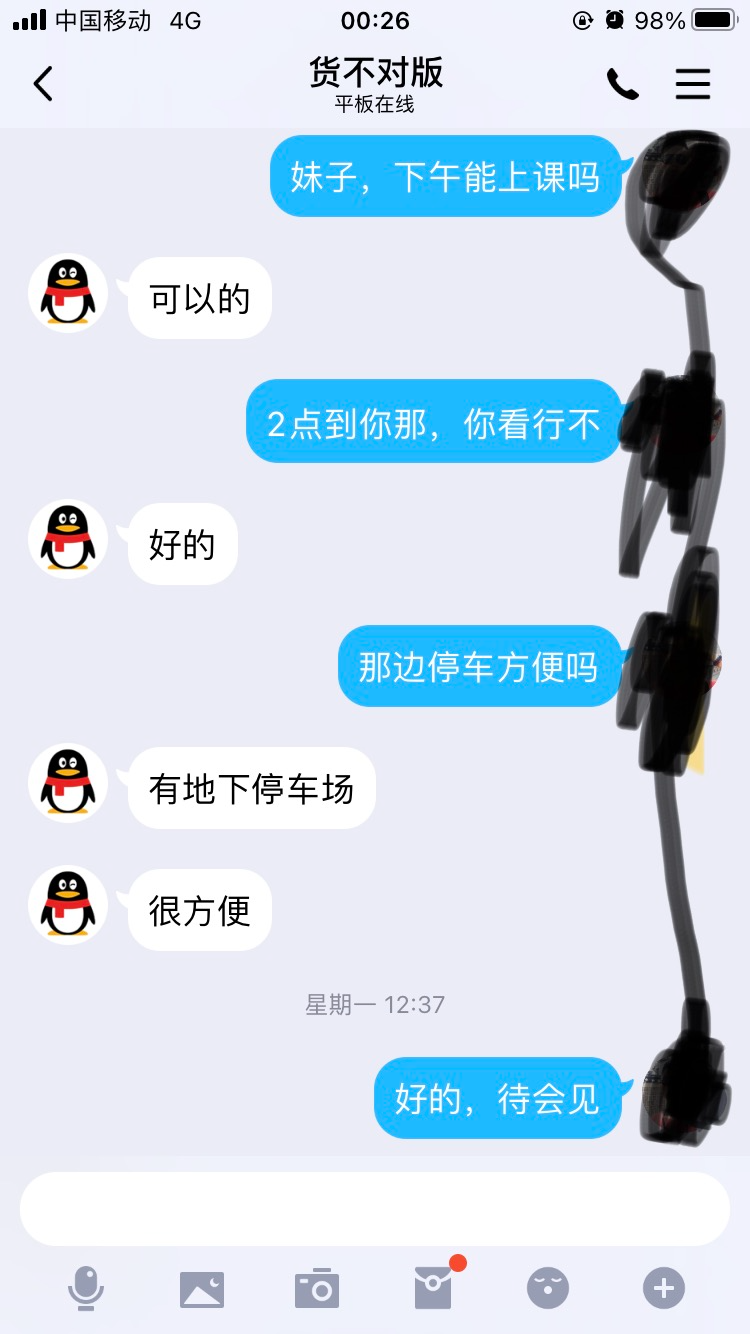The width and height of the screenshot is (750, 1334).
Task: Go back from the chat screen
Action: pos(43,85)
